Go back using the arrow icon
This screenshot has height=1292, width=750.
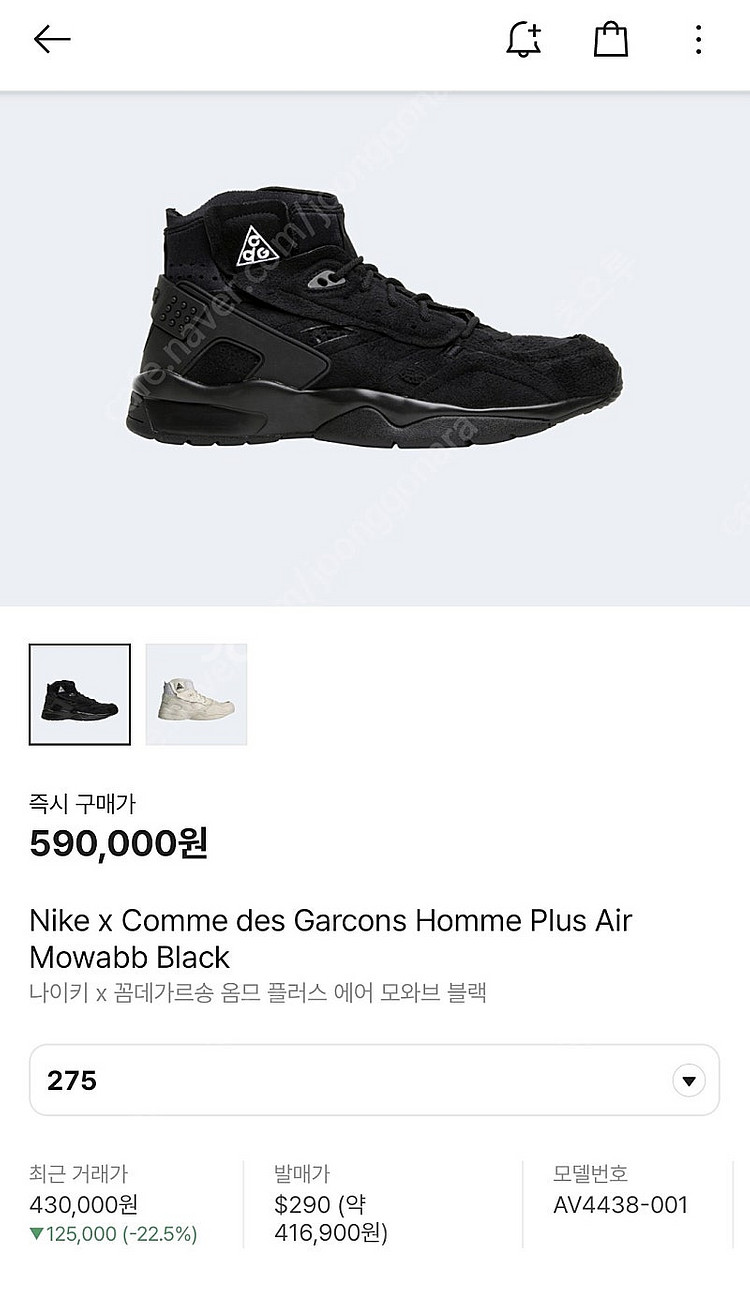pos(52,40)
